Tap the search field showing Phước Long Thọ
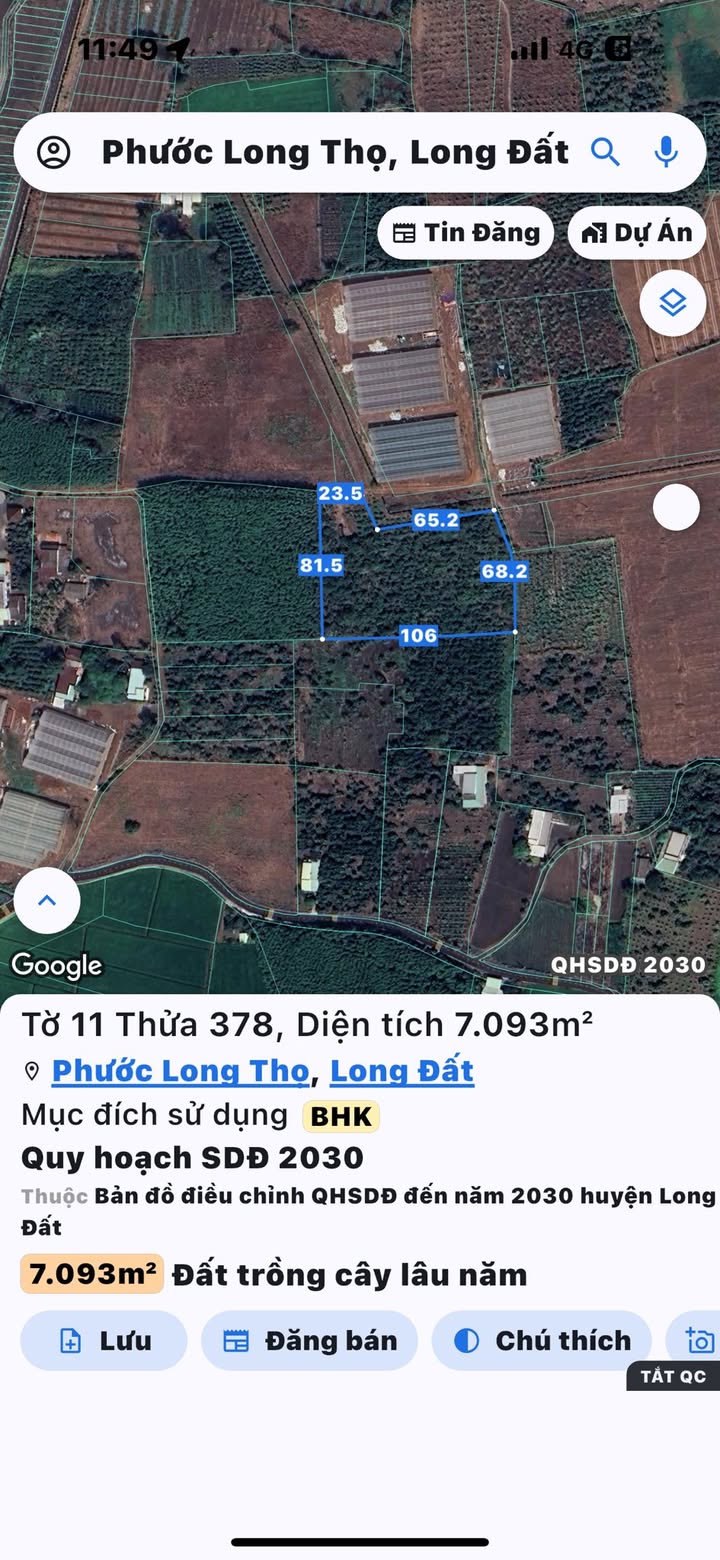Screen dimensions: 720x1560 tap(335, 153)
